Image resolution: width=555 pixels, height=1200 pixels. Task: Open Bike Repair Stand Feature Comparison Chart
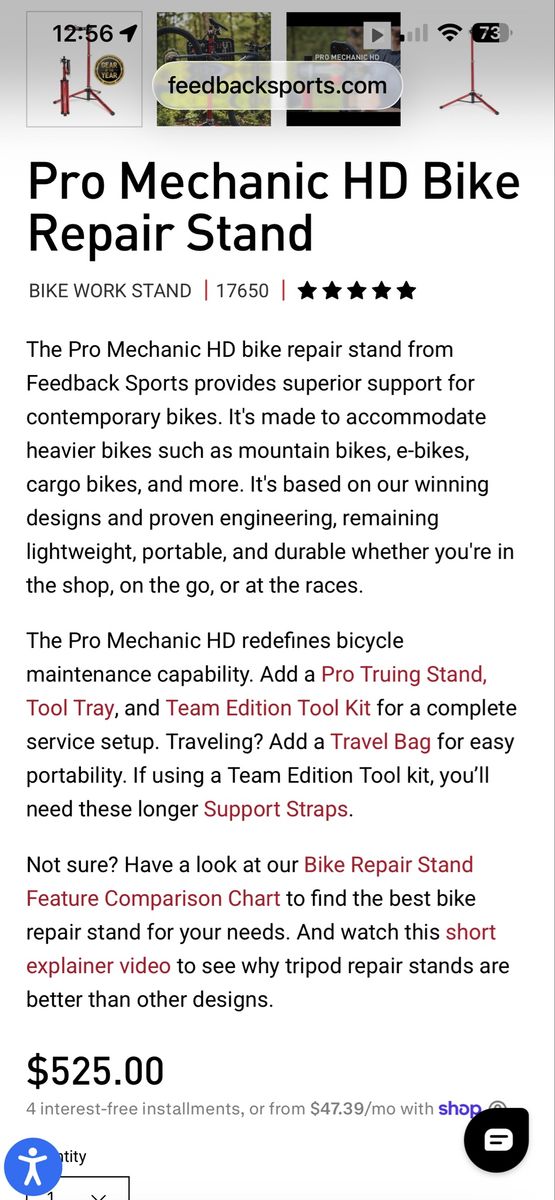(x=250, y=881)
